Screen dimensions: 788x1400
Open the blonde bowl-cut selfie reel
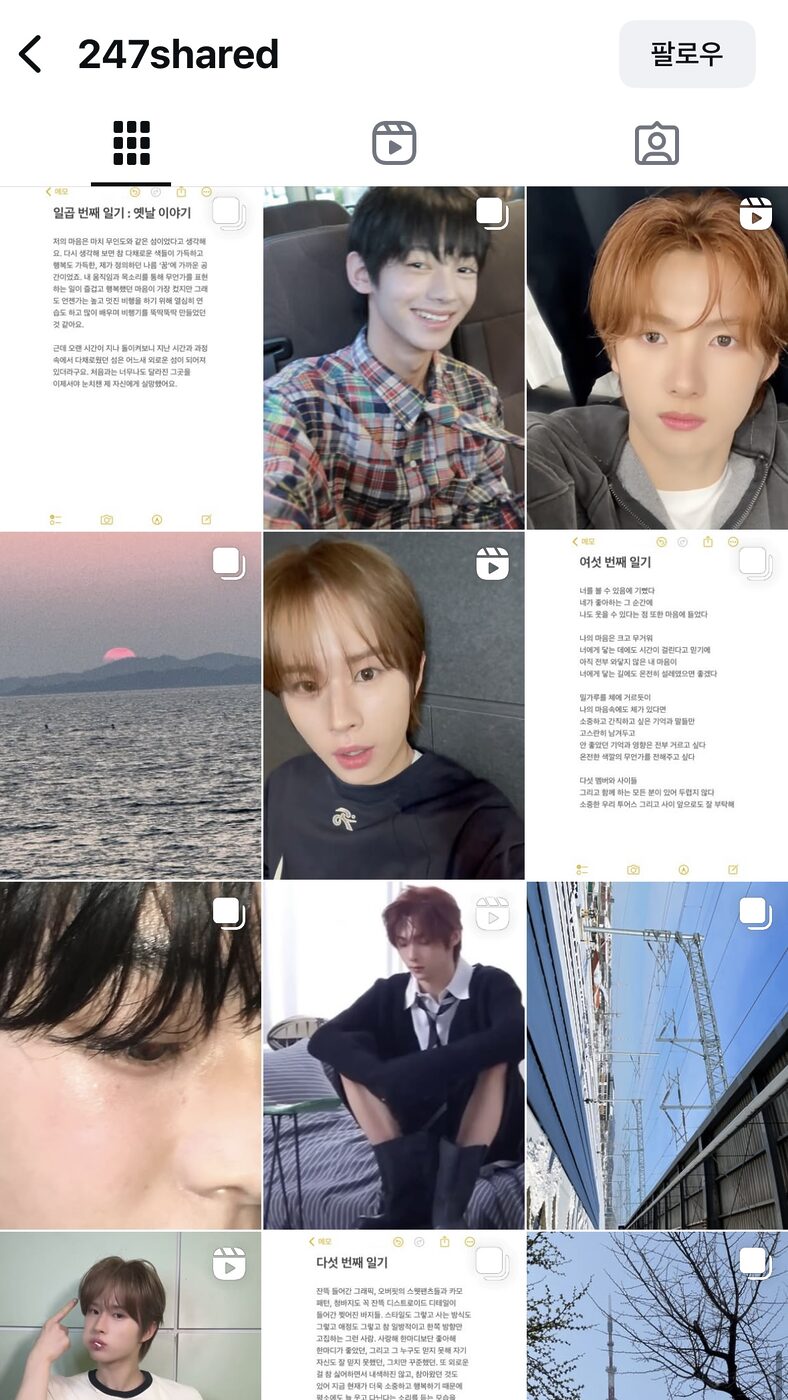[394, 705]
